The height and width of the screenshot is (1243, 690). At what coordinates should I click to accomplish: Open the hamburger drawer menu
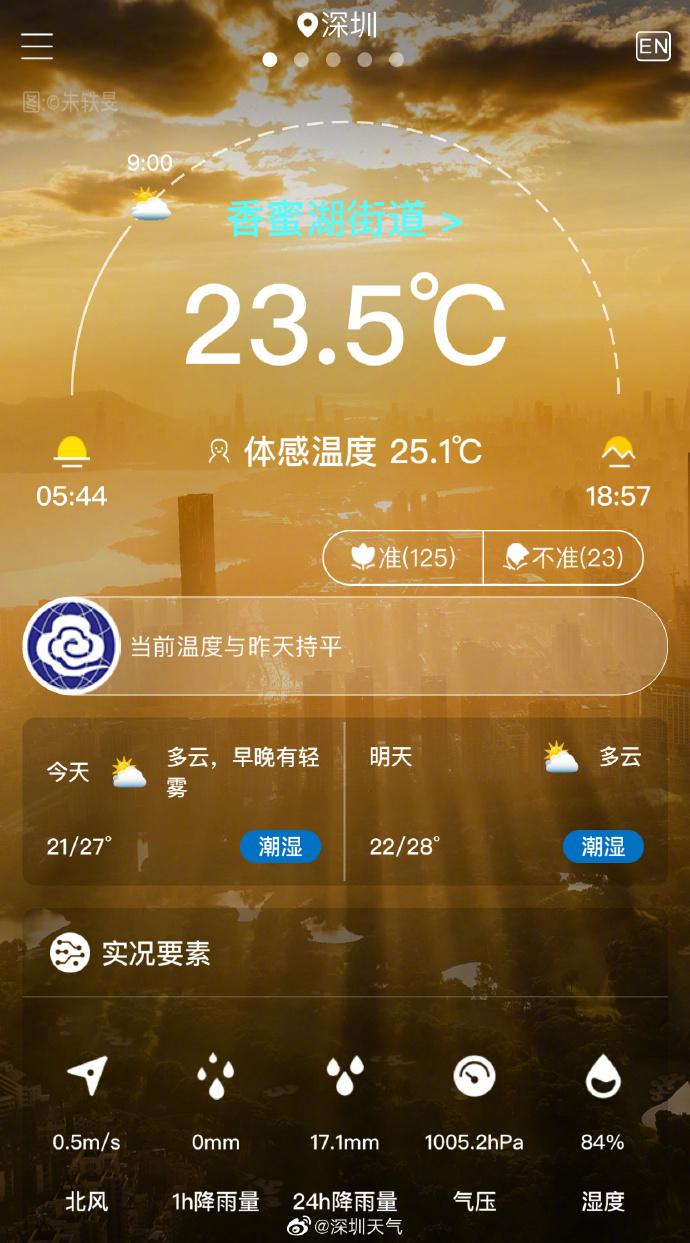(x=37, y=46)
